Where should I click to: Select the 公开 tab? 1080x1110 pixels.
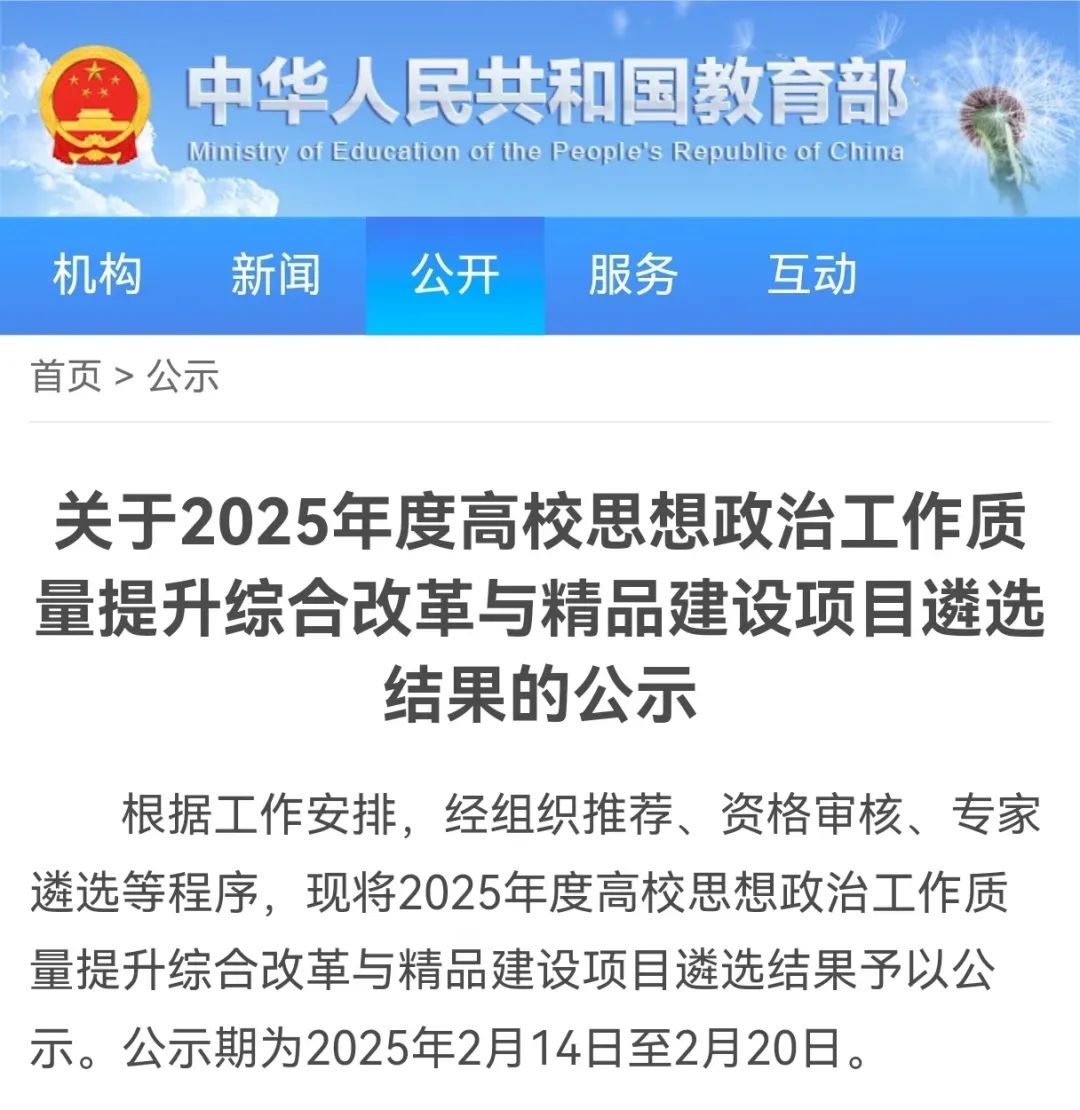click(x=455, y=276)
